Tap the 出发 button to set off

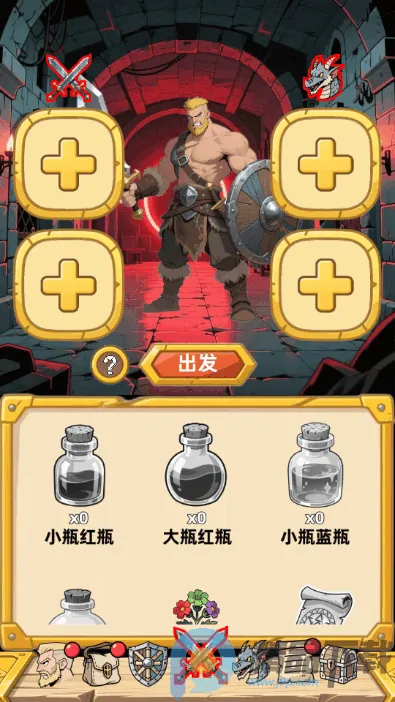[198, 364]
